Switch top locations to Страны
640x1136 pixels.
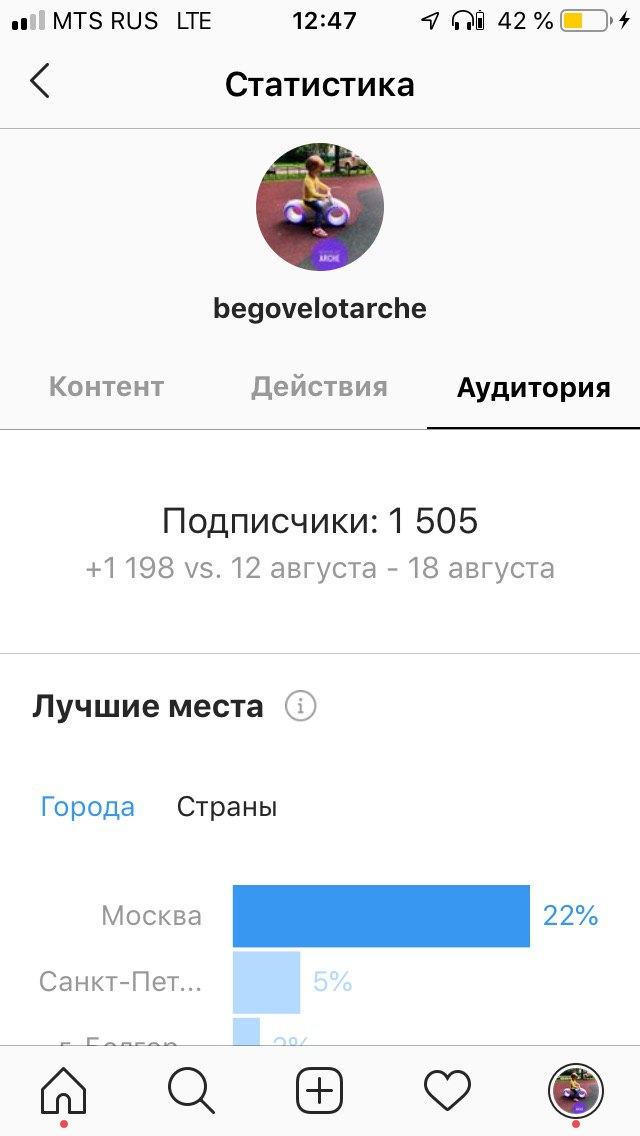tap(227, 806)
